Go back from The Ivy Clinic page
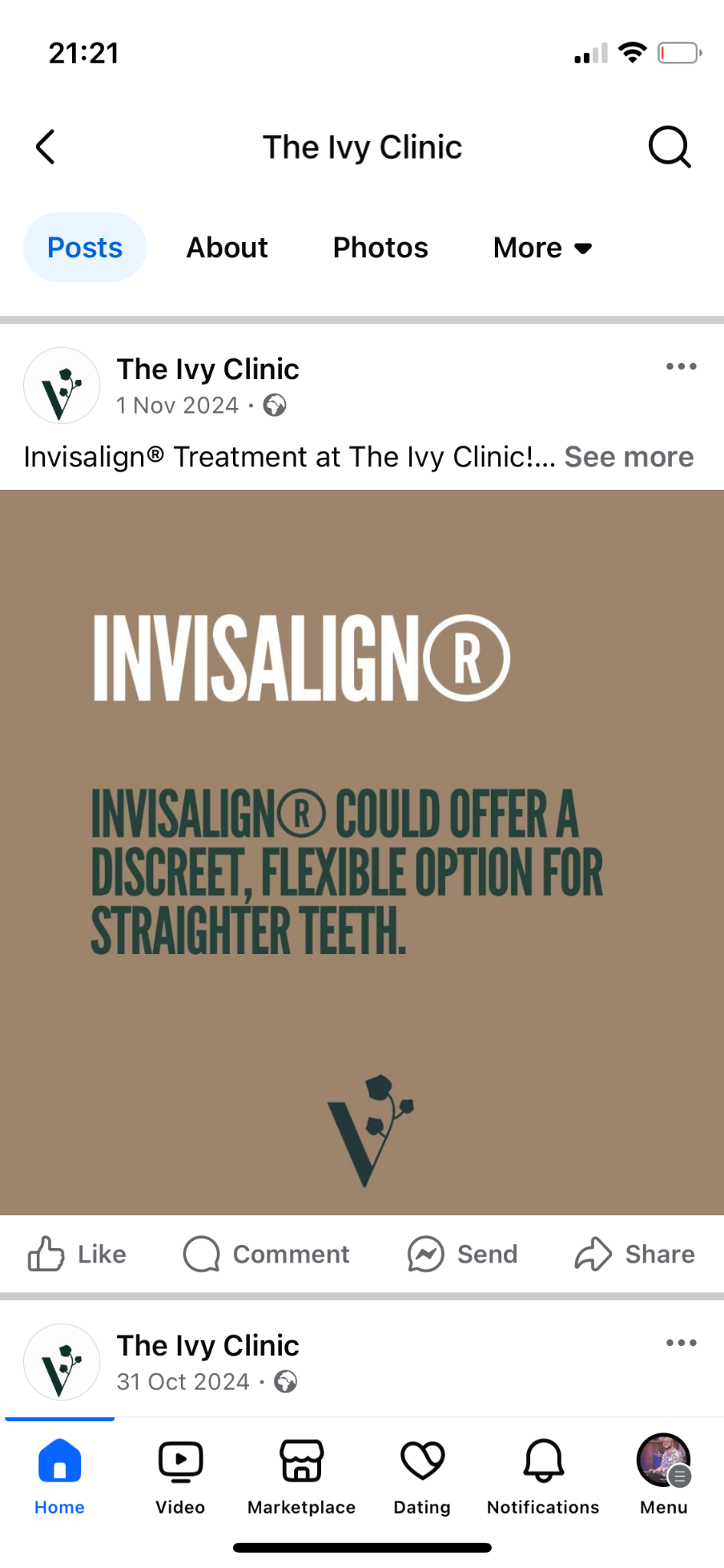 46,146
